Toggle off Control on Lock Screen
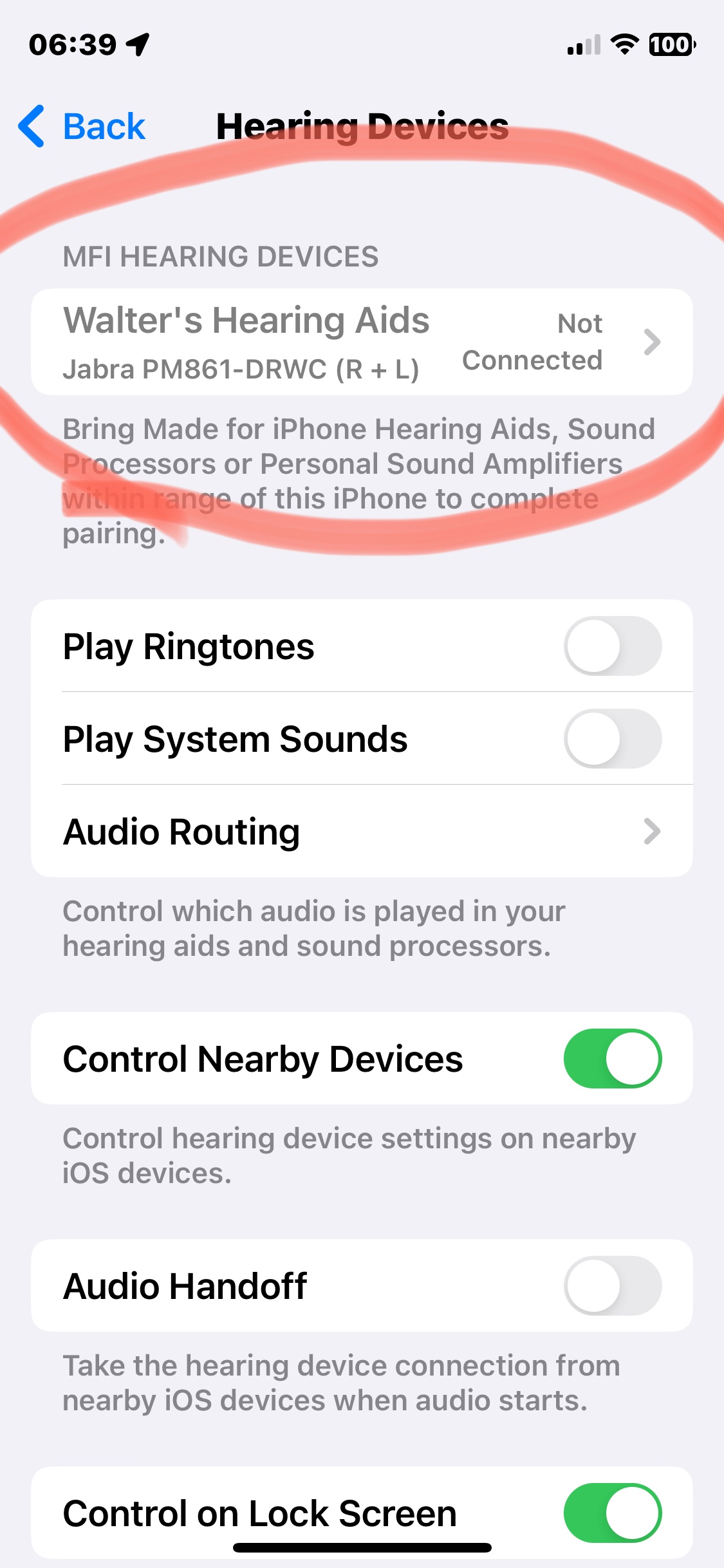The height and width of the screenshot is (1568, 724). click(613, 1513)
